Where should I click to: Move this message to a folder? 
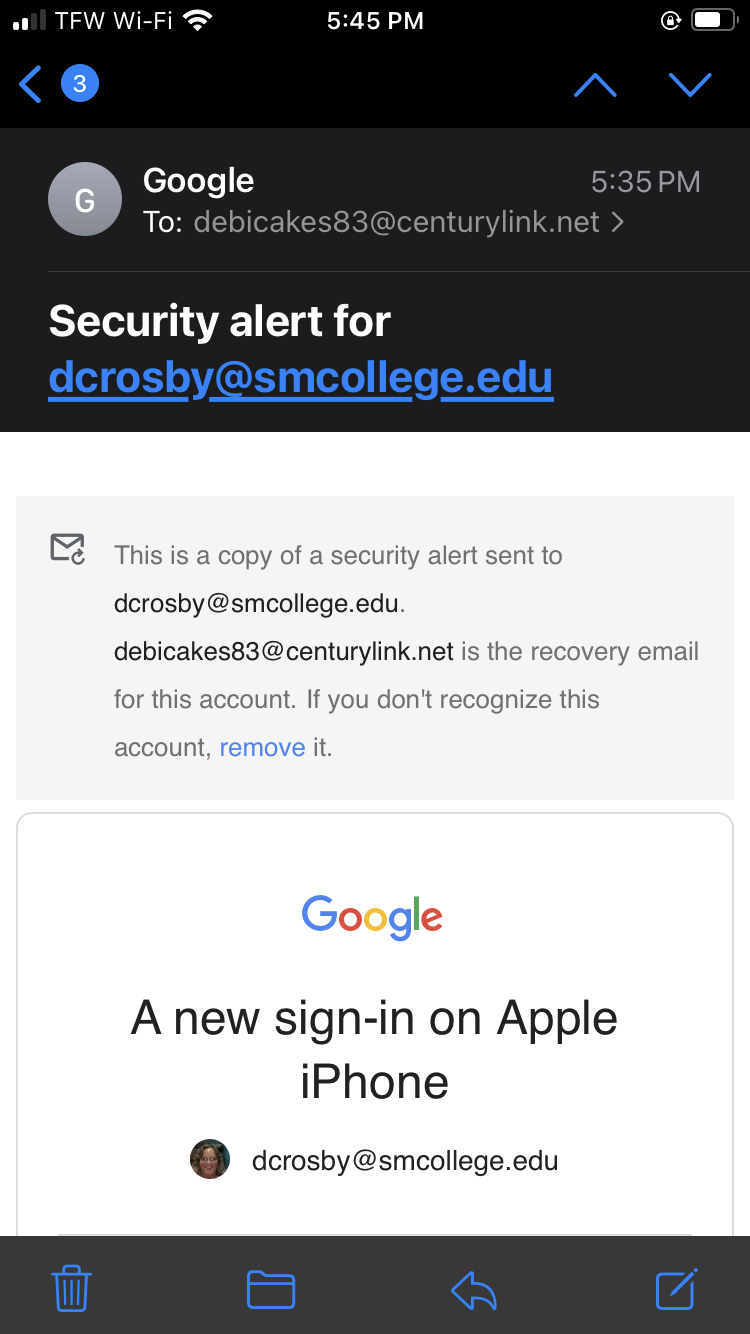click(271, 1288)
